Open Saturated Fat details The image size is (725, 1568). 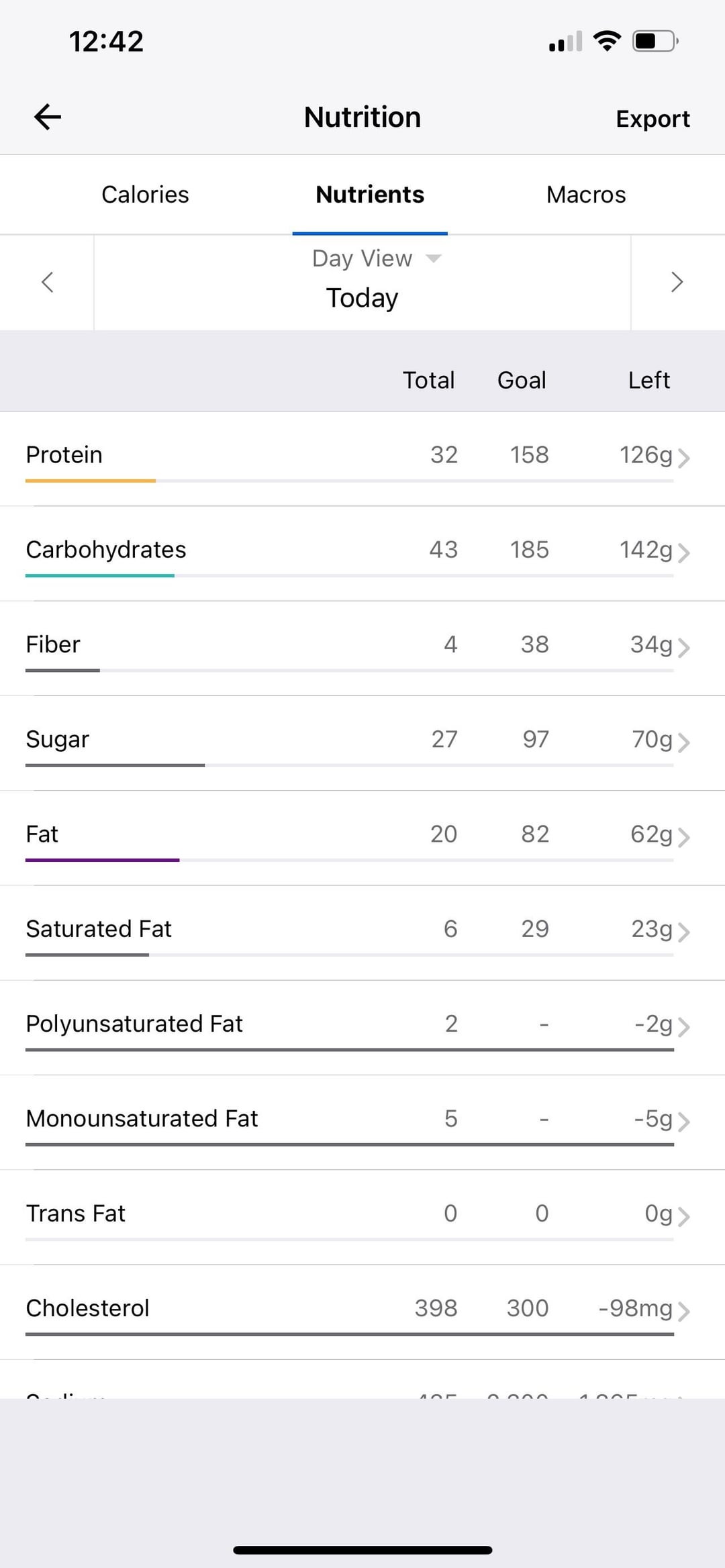(362, 933)
